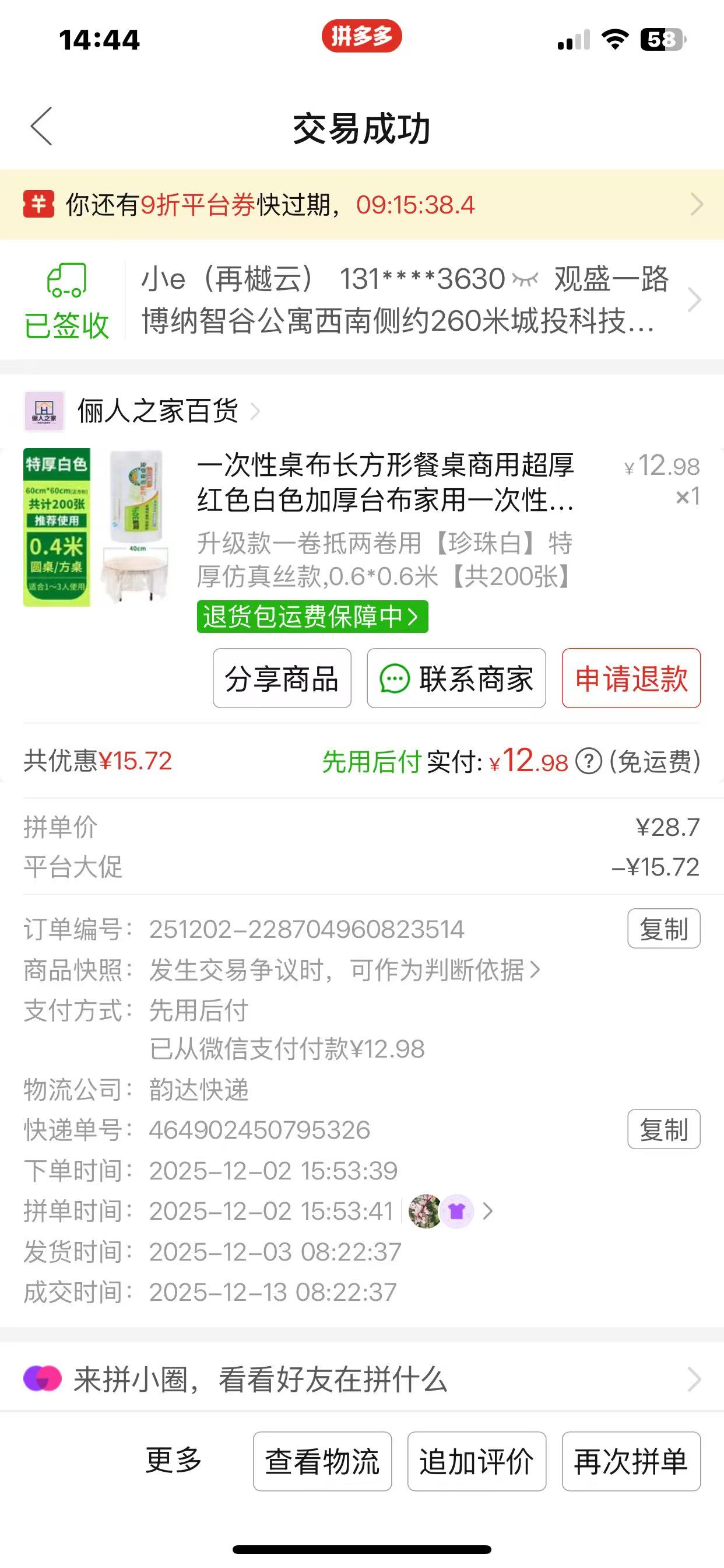Open the 9折平台券 expiring coupon banner
The height and width of the screenshot is (1568, 724).
click(x=361, y=205)
